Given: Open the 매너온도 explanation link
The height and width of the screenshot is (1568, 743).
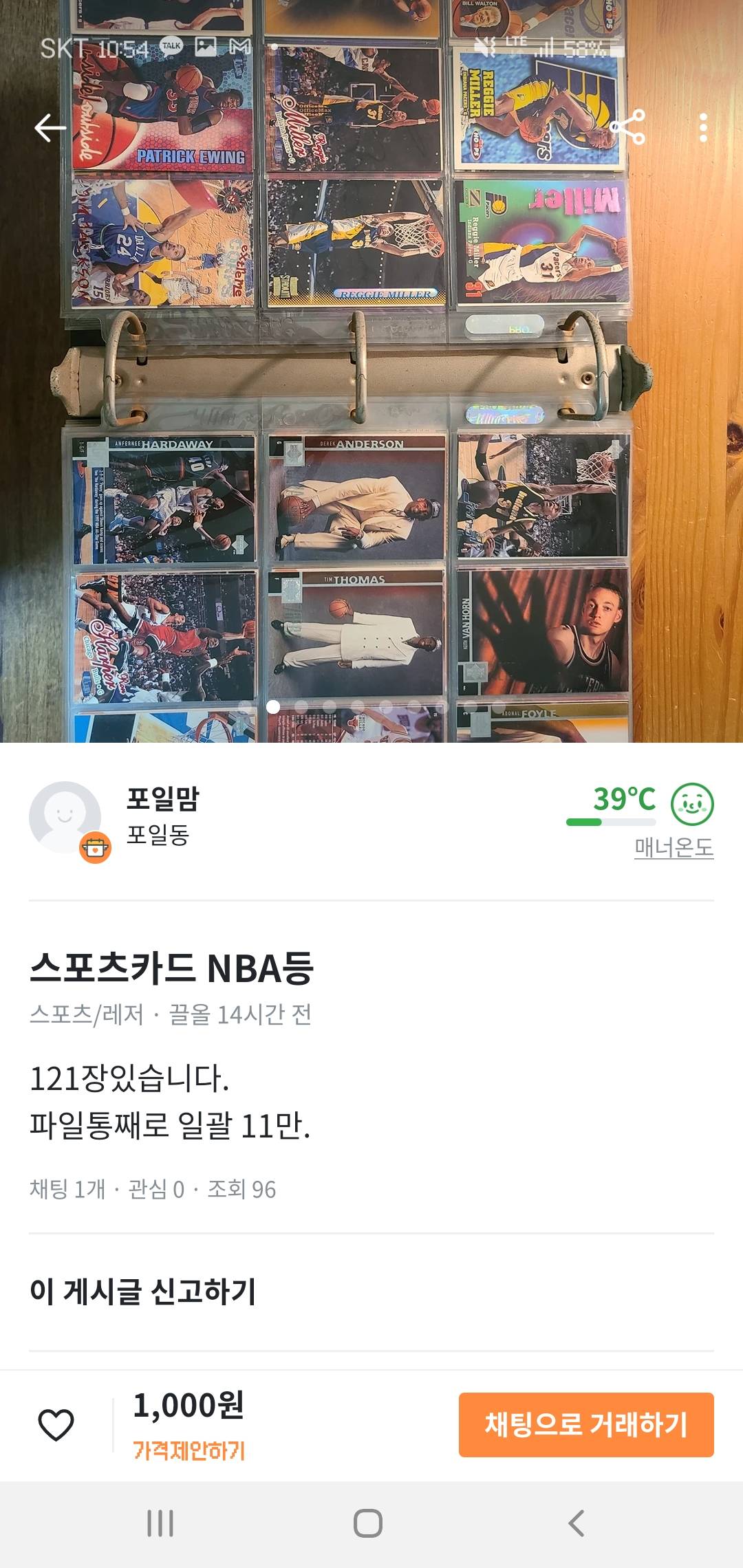Looking at the screenshot, I should tap(674, 847).
